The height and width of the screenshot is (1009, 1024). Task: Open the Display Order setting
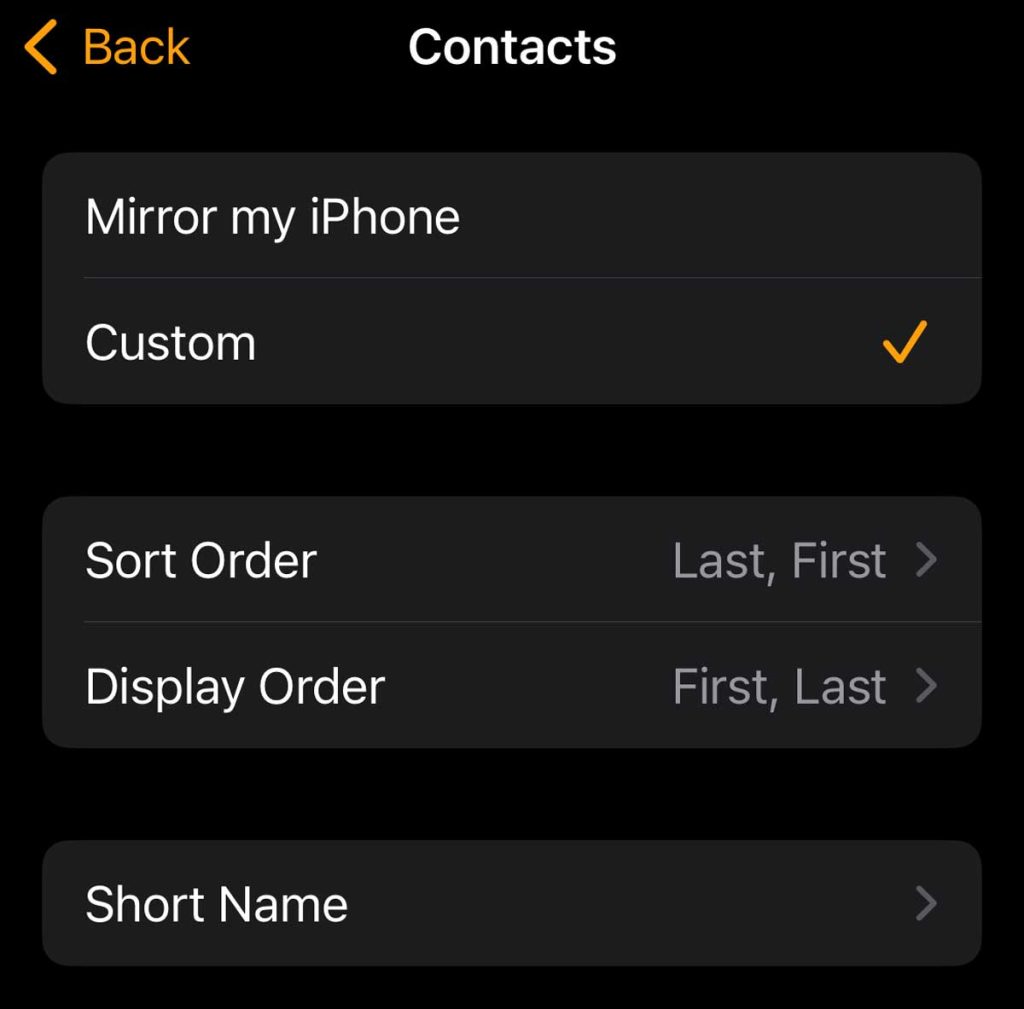tap(510, 686)
